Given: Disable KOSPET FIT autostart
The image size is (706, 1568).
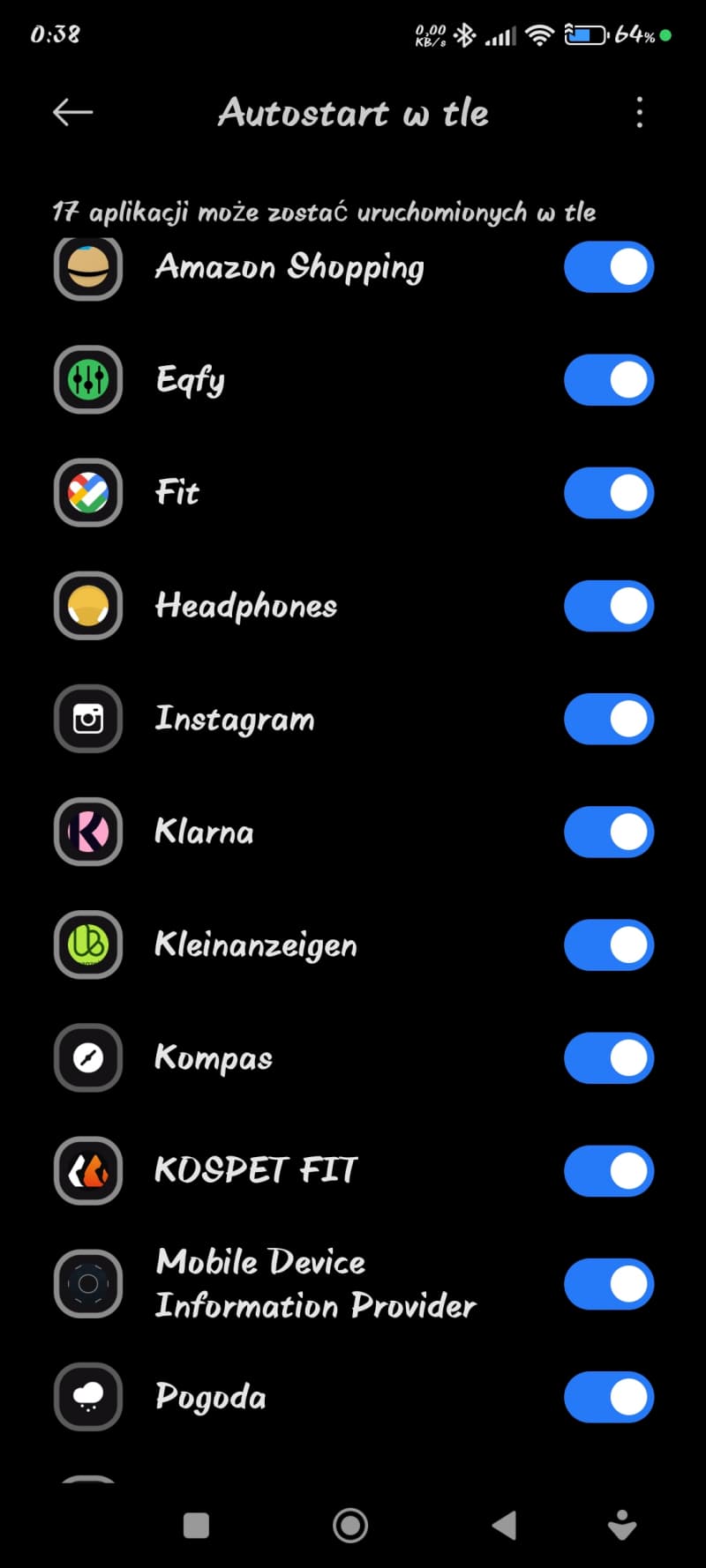Looking at the screenshot, I should click(609, 1170).
